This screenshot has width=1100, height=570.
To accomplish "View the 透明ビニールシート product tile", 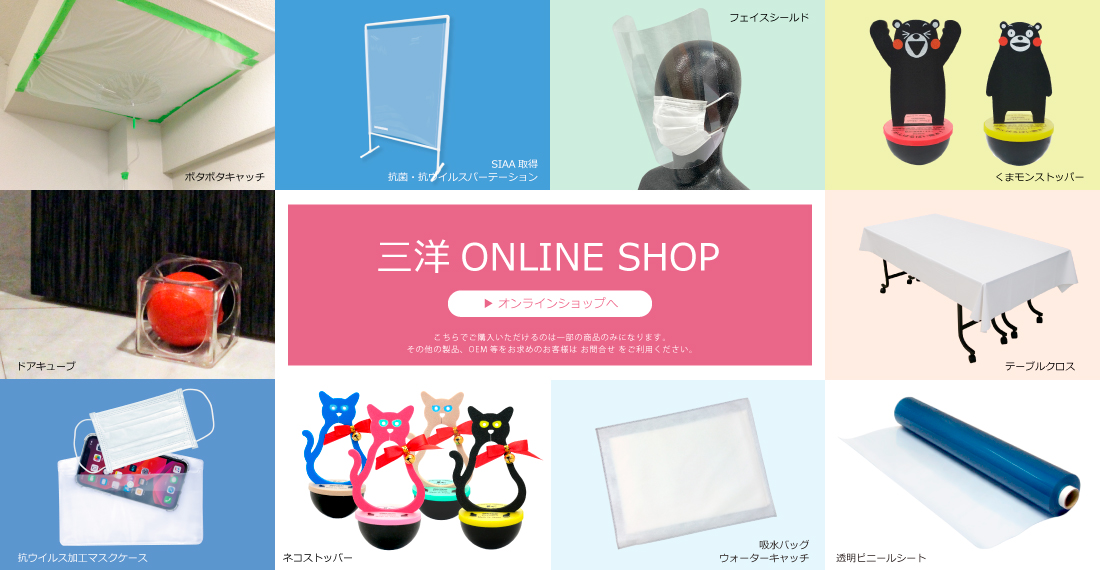I will coord(962,475).
